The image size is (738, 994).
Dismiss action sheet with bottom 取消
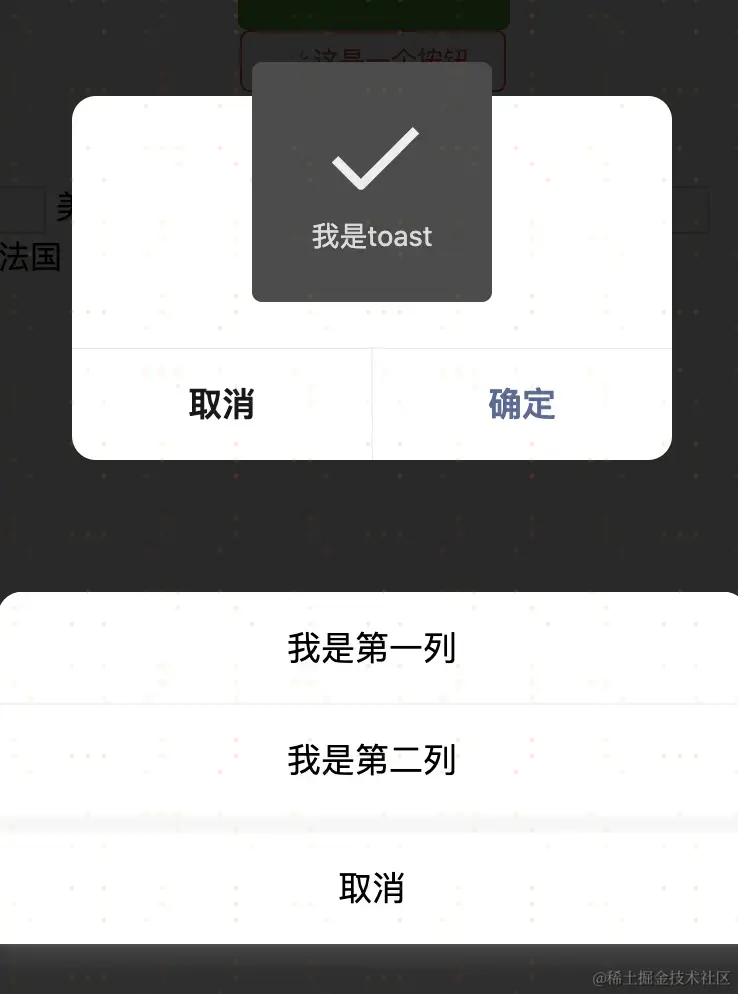point(371,887)
